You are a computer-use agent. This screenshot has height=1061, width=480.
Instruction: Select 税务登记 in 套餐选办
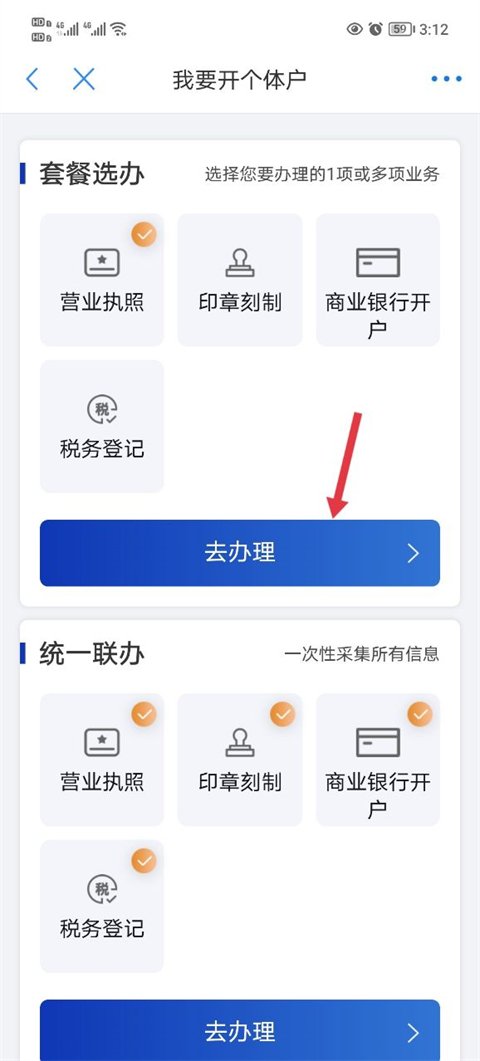tap(102, 426)
